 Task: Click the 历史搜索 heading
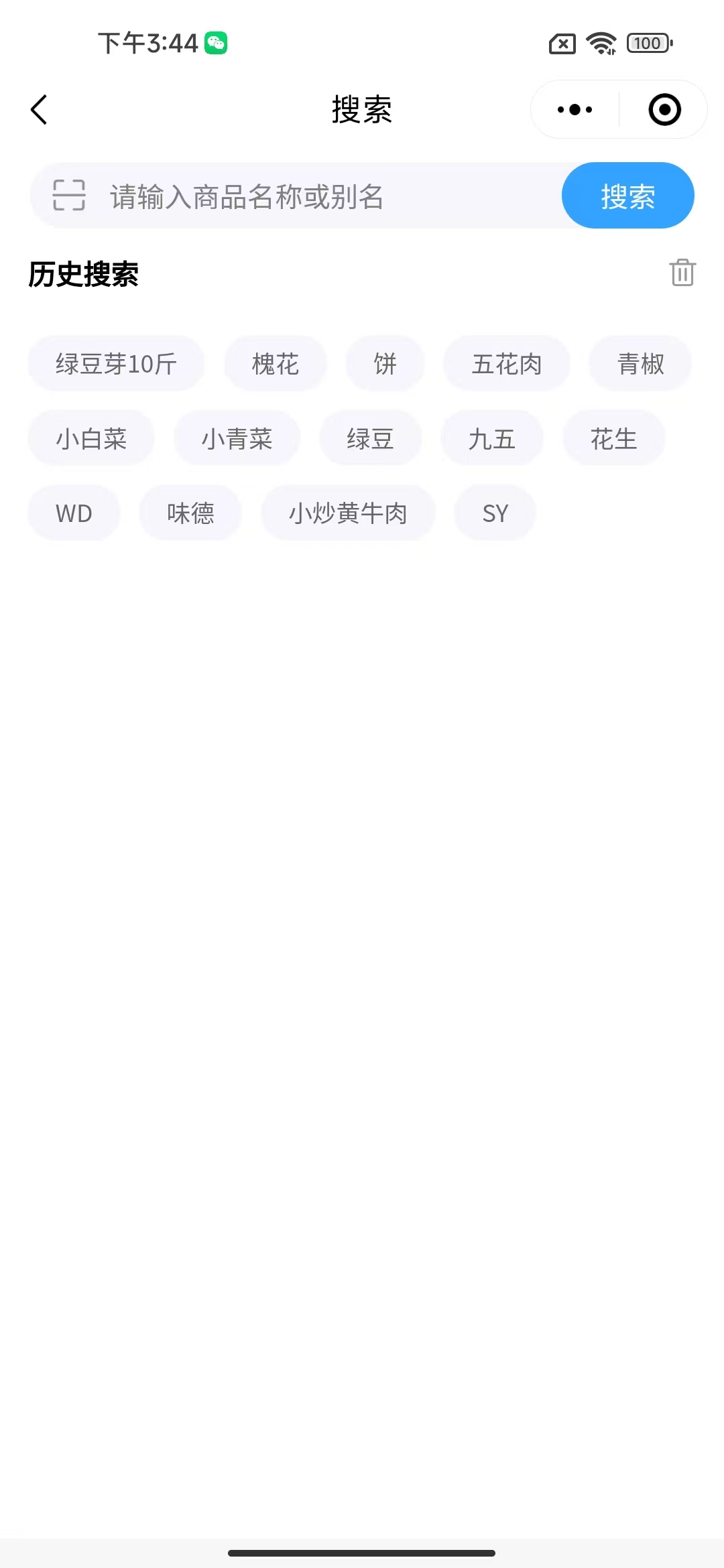[83, 275]
